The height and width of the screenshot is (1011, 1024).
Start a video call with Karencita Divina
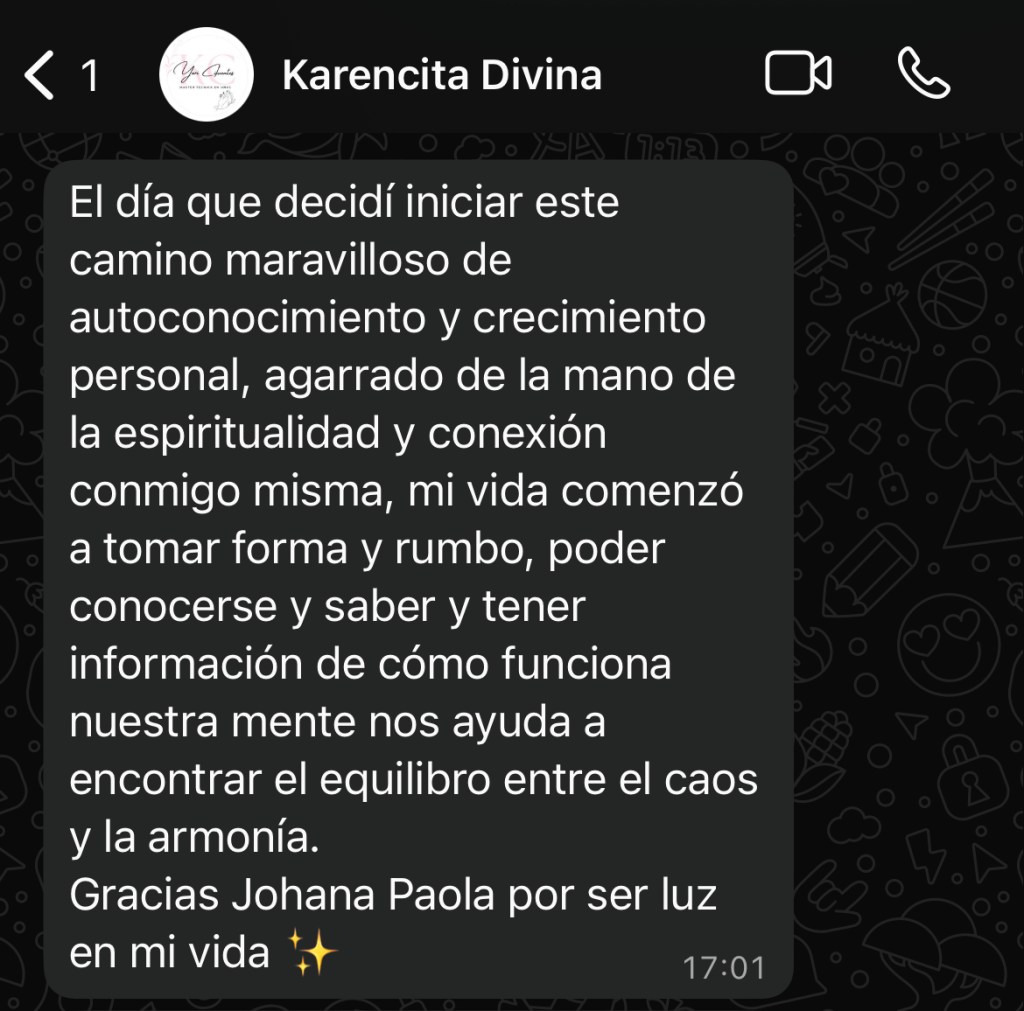(x=798, y=74)
